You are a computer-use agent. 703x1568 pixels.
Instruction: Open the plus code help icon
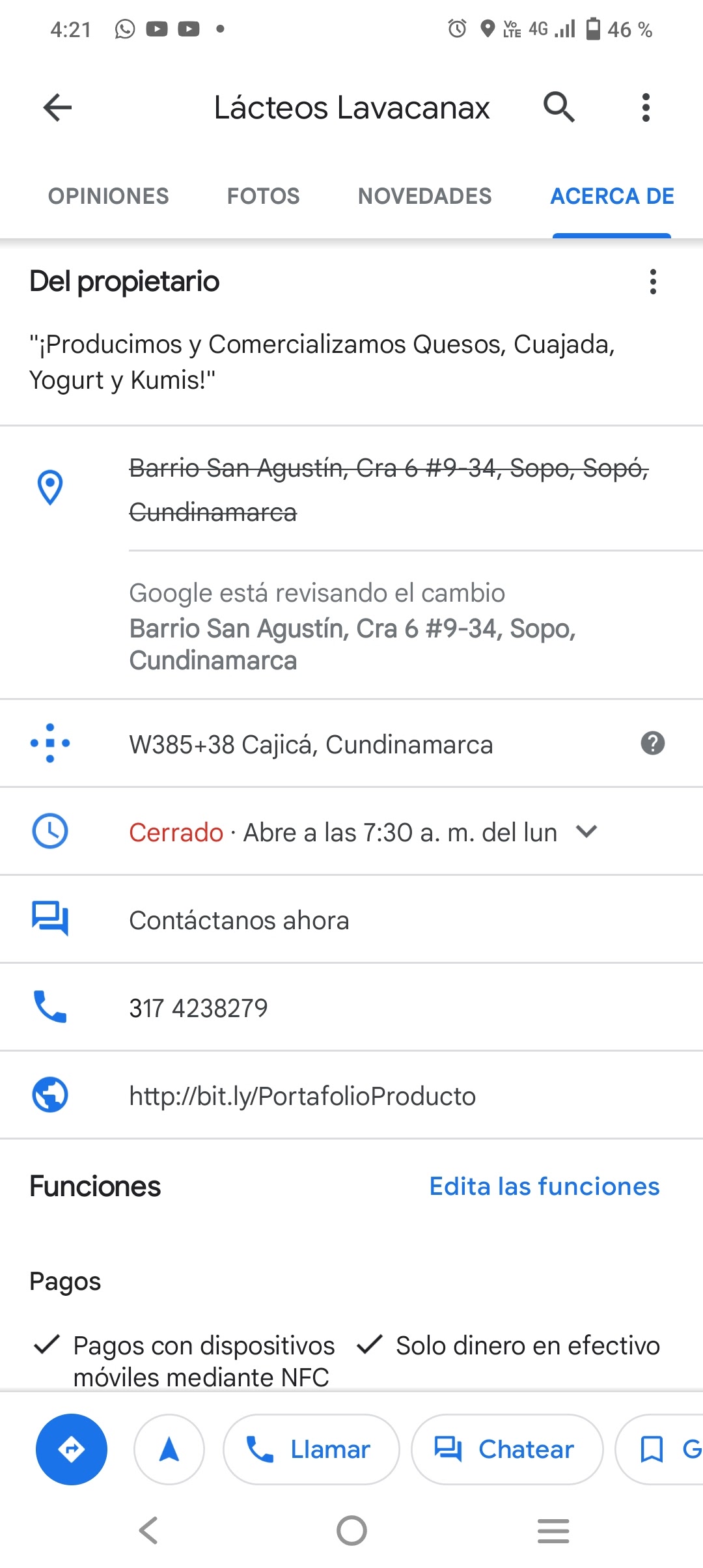coord(652,743)
